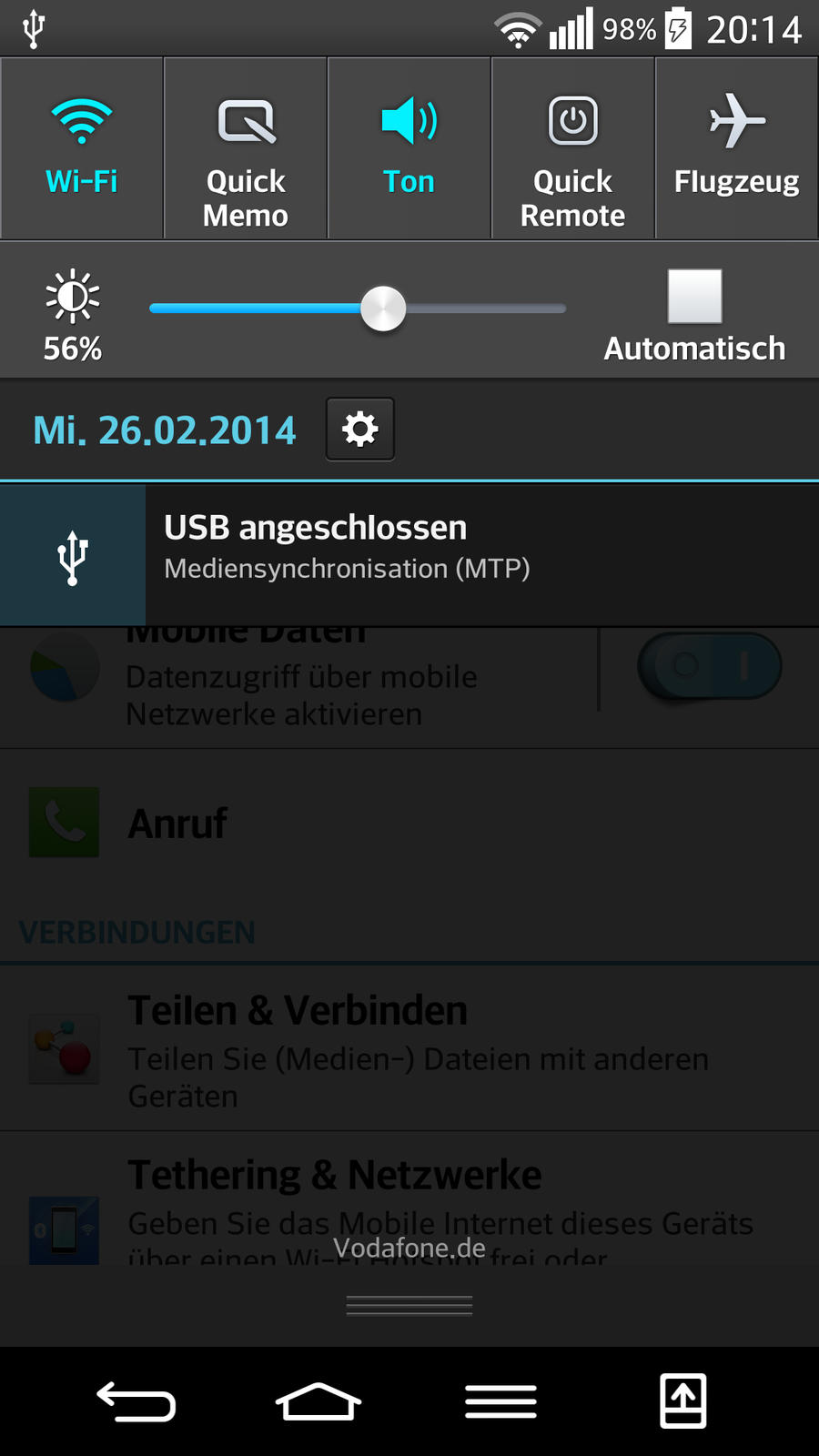Go back with the navigation back button
The image size is (819, 1456).
pyautogui.click(x=136, y=1401)
